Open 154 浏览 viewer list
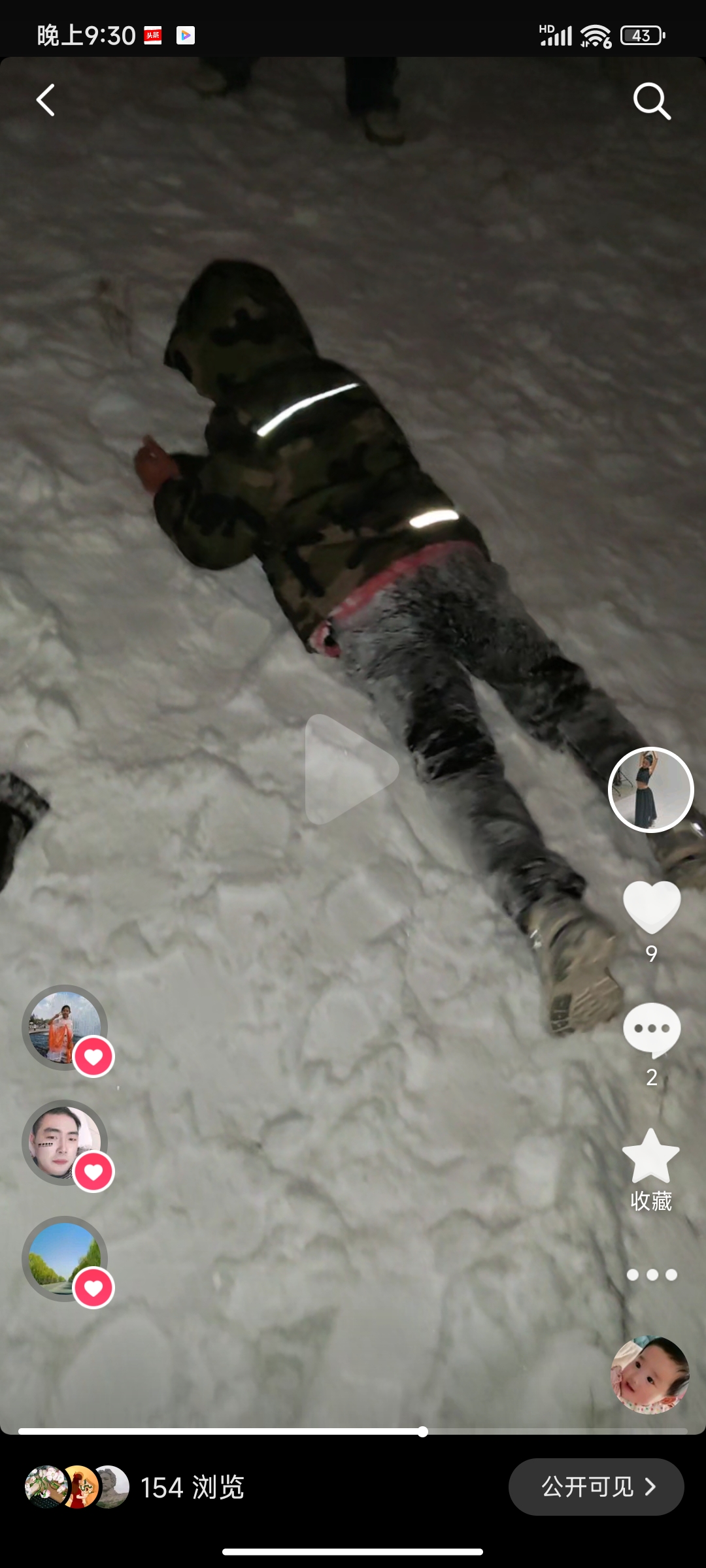The height and width of the screenshot is (1568, 706). [x=192, y=1488]
